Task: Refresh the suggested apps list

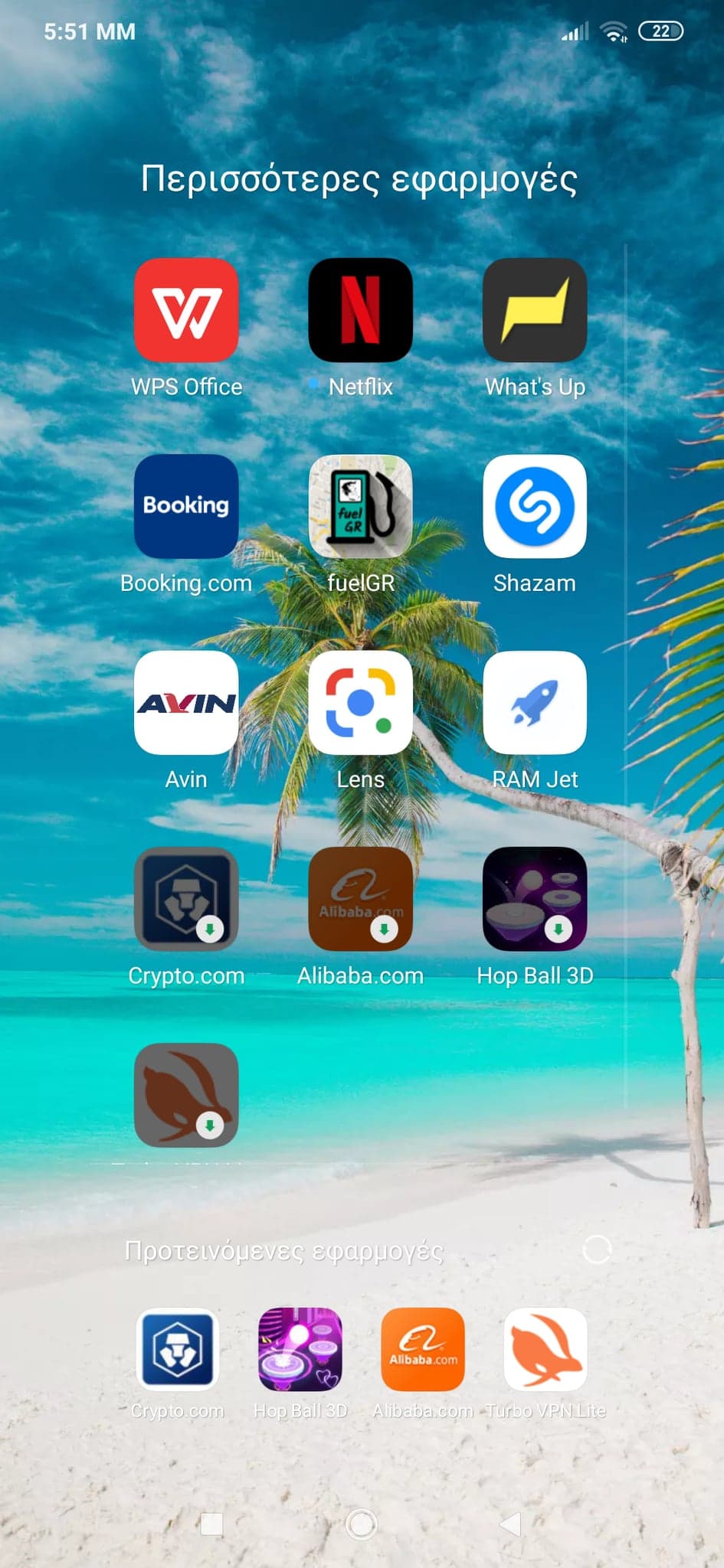Action: click(x=597, y=1250)
